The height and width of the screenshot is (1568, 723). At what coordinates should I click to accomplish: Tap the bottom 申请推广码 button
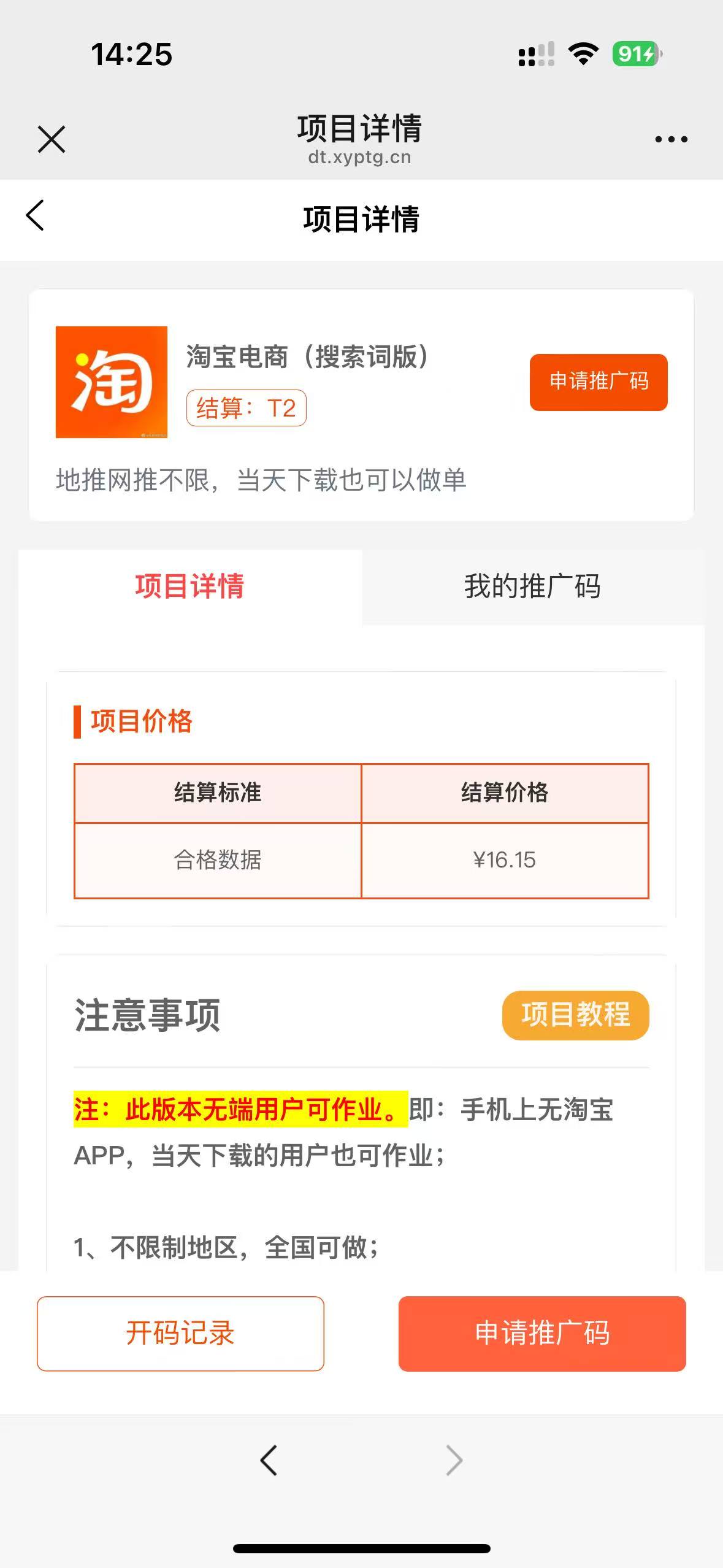click(541, 1333)
